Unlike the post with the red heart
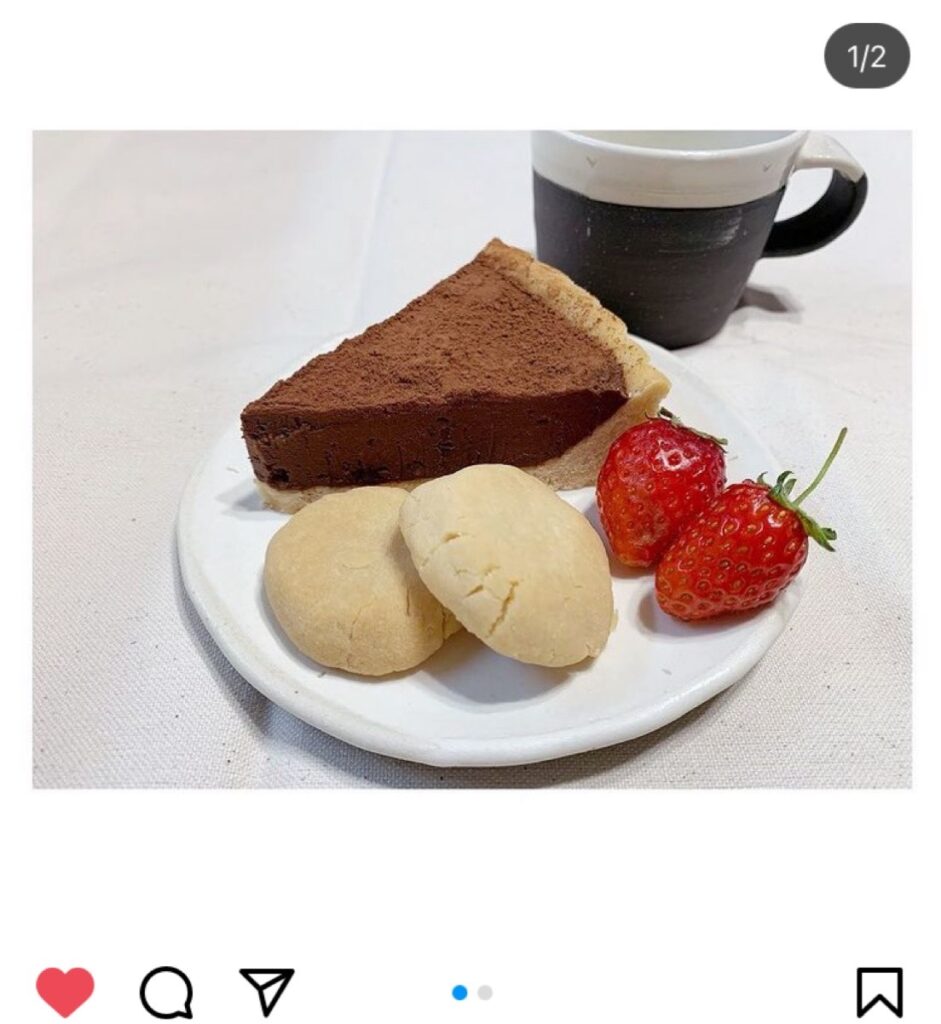Screen dimensions: 941x1024 [65, 991]
